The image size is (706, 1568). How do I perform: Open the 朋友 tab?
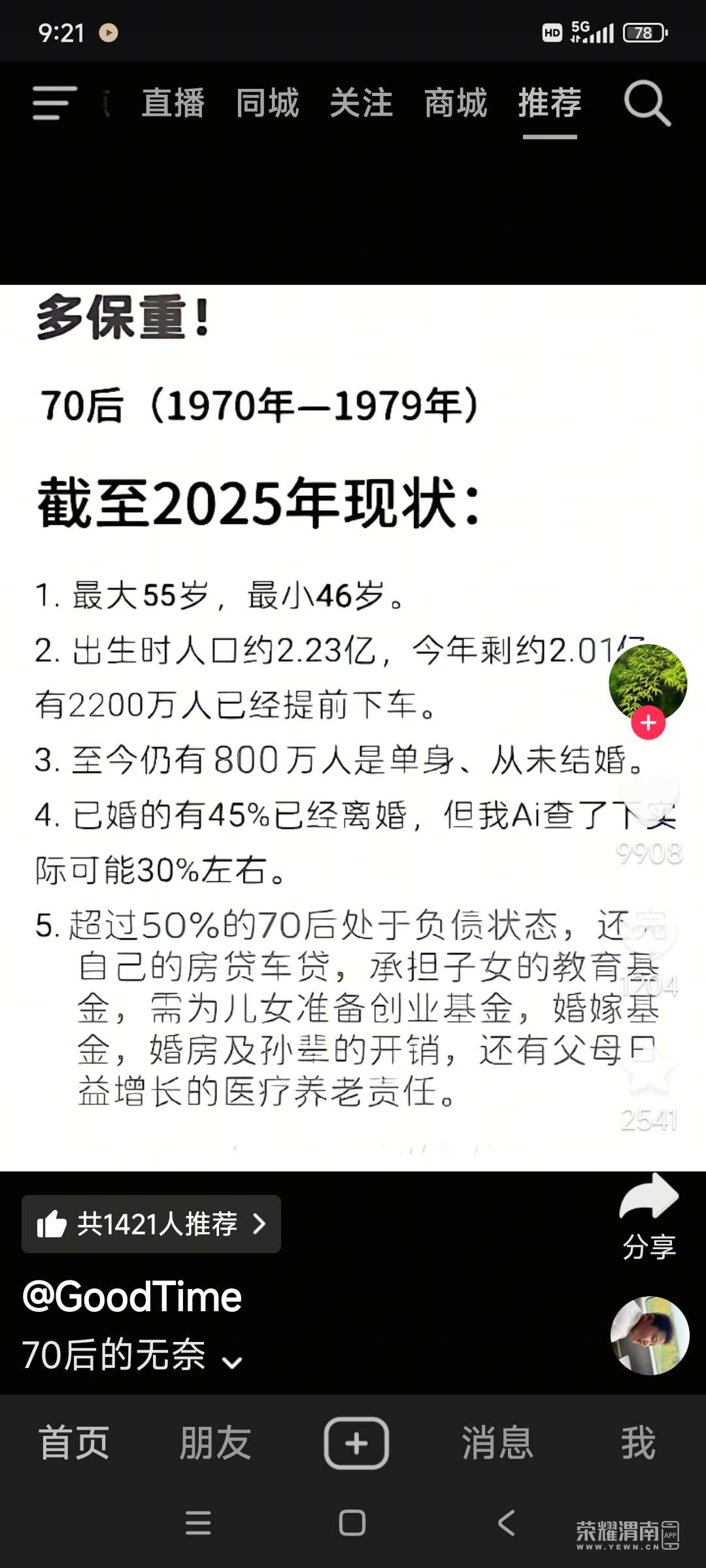click(215, 1443)
